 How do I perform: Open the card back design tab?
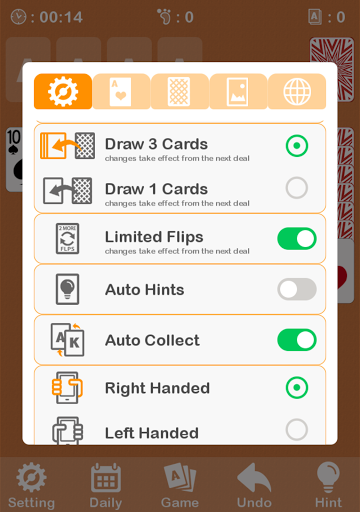pos(180,91)
